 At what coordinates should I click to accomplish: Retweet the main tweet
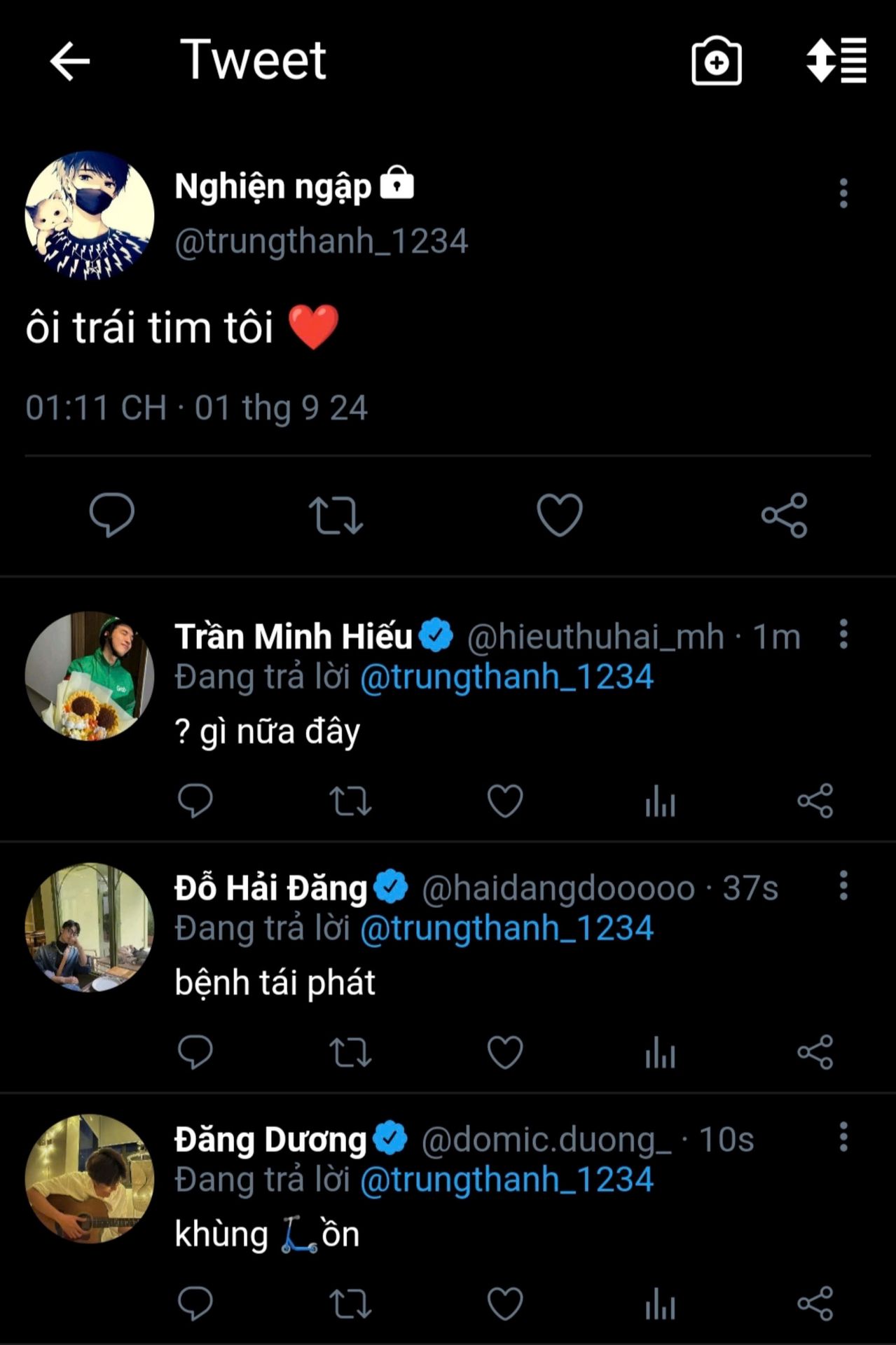(x=336, y=515)
